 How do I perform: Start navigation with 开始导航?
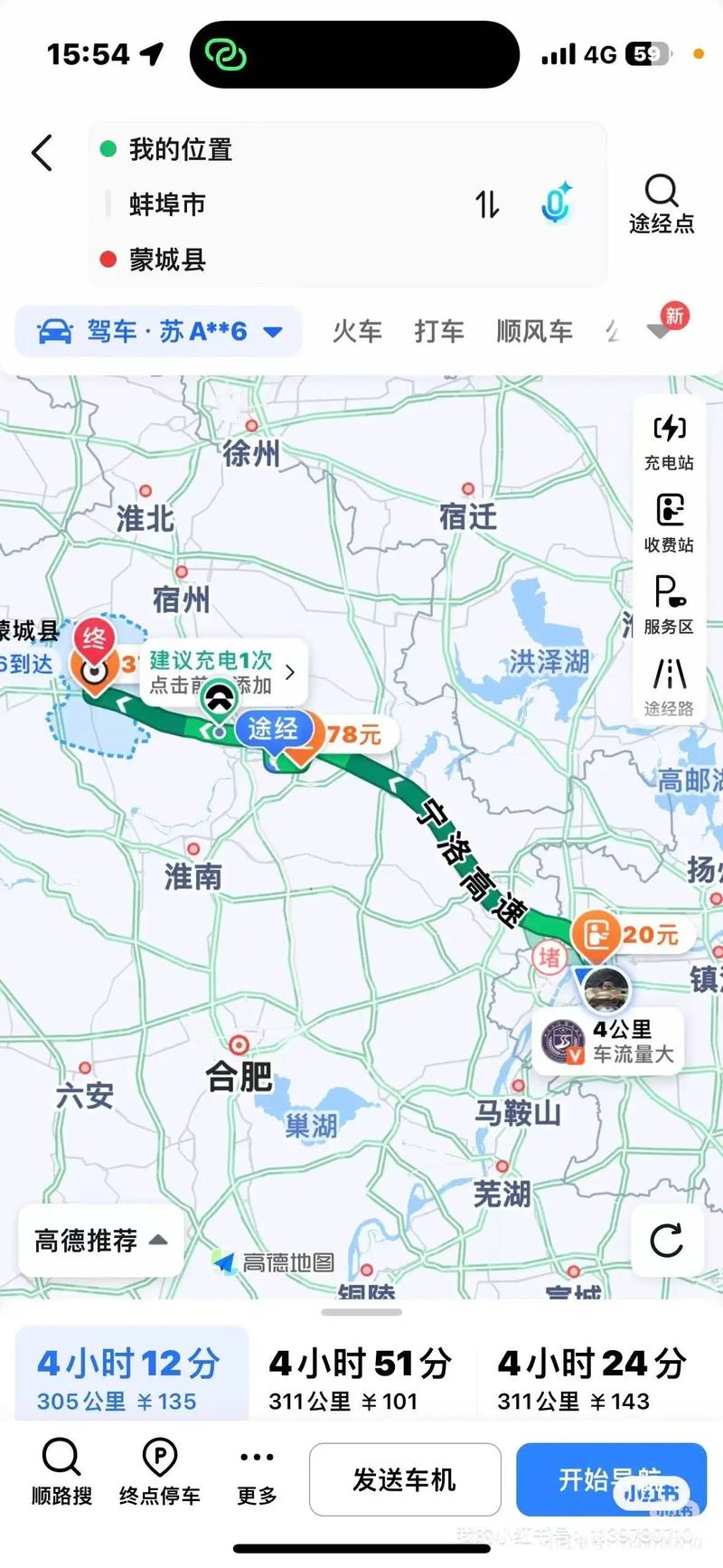tap(611, 1479)
